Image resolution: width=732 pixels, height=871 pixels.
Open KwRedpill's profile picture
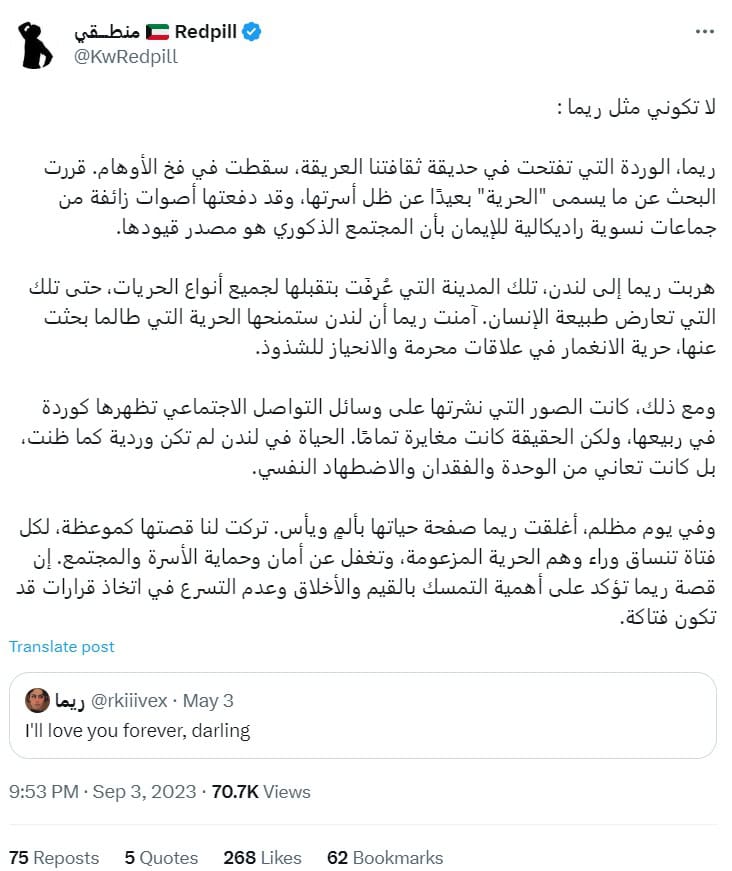(x=35, y=44)
